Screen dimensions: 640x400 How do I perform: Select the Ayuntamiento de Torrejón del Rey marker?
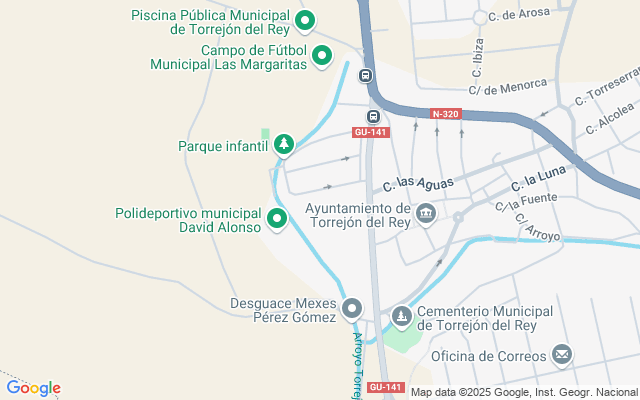(x=426, y=213)
